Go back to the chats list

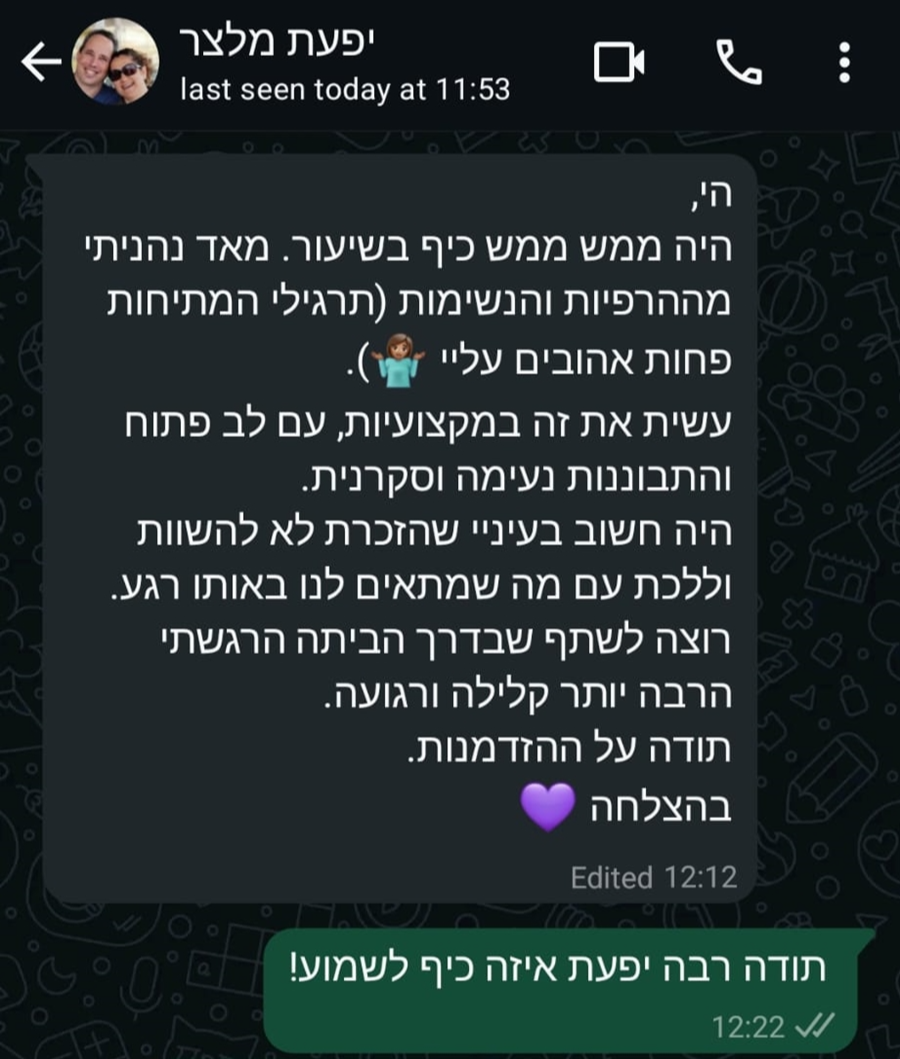coord(41,63)
